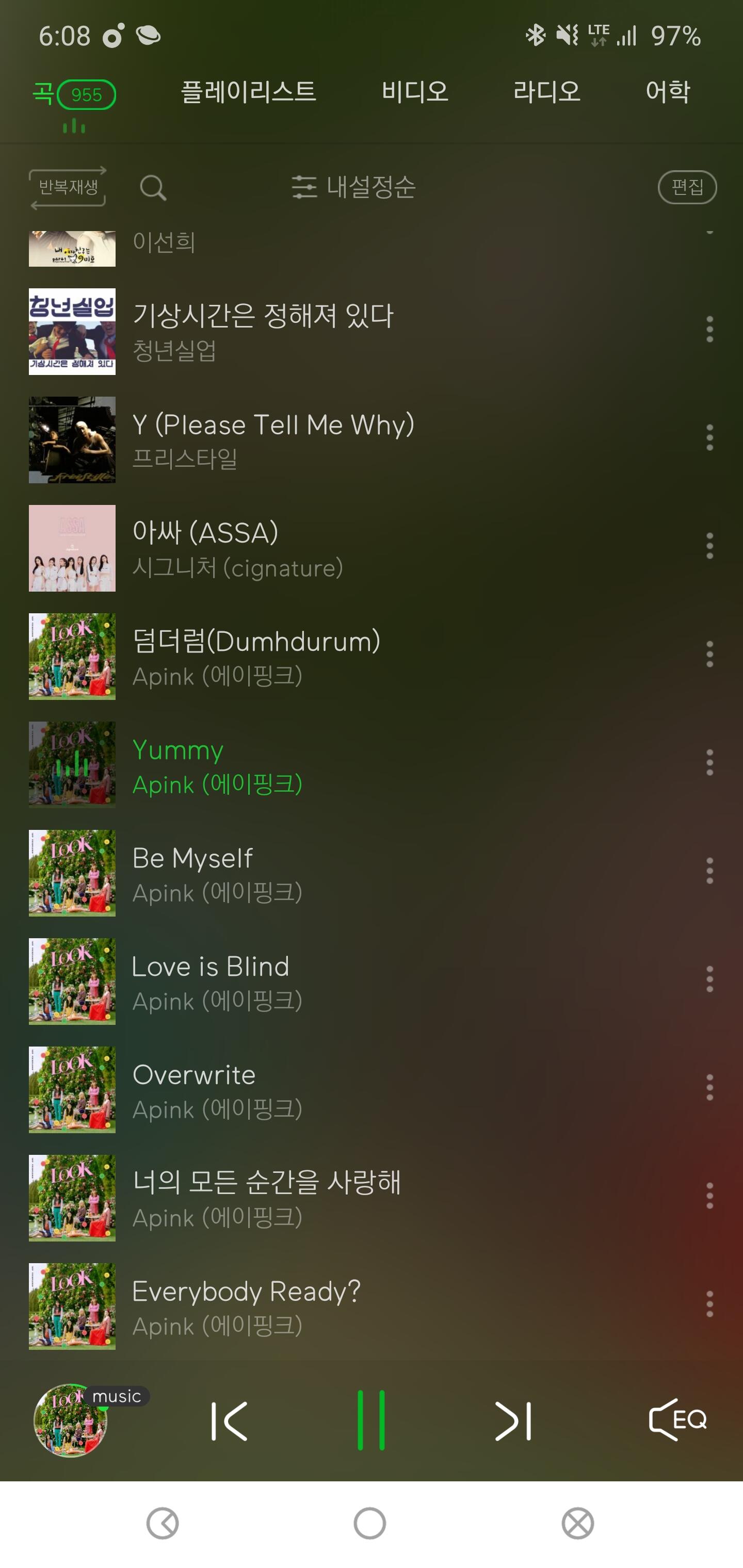Viewport: 743px width, 1568px height.
Task: Change the 내설정순 sort order
Action: [x=354, y=187]
